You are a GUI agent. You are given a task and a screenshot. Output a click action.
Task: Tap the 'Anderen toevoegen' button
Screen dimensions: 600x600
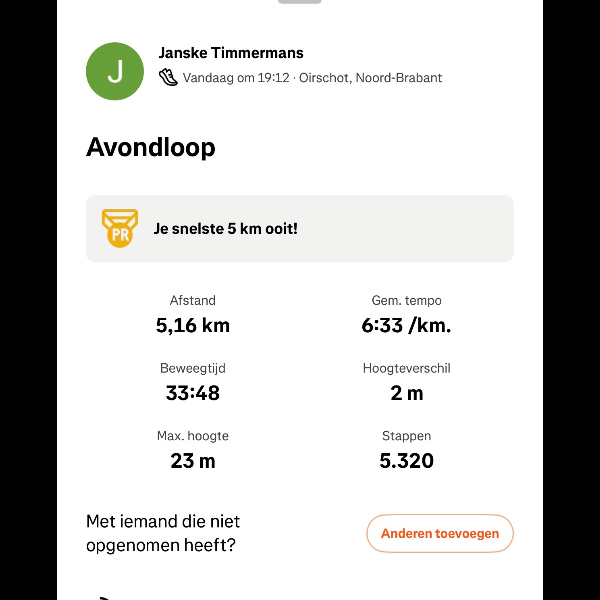(x=439, y=533)
